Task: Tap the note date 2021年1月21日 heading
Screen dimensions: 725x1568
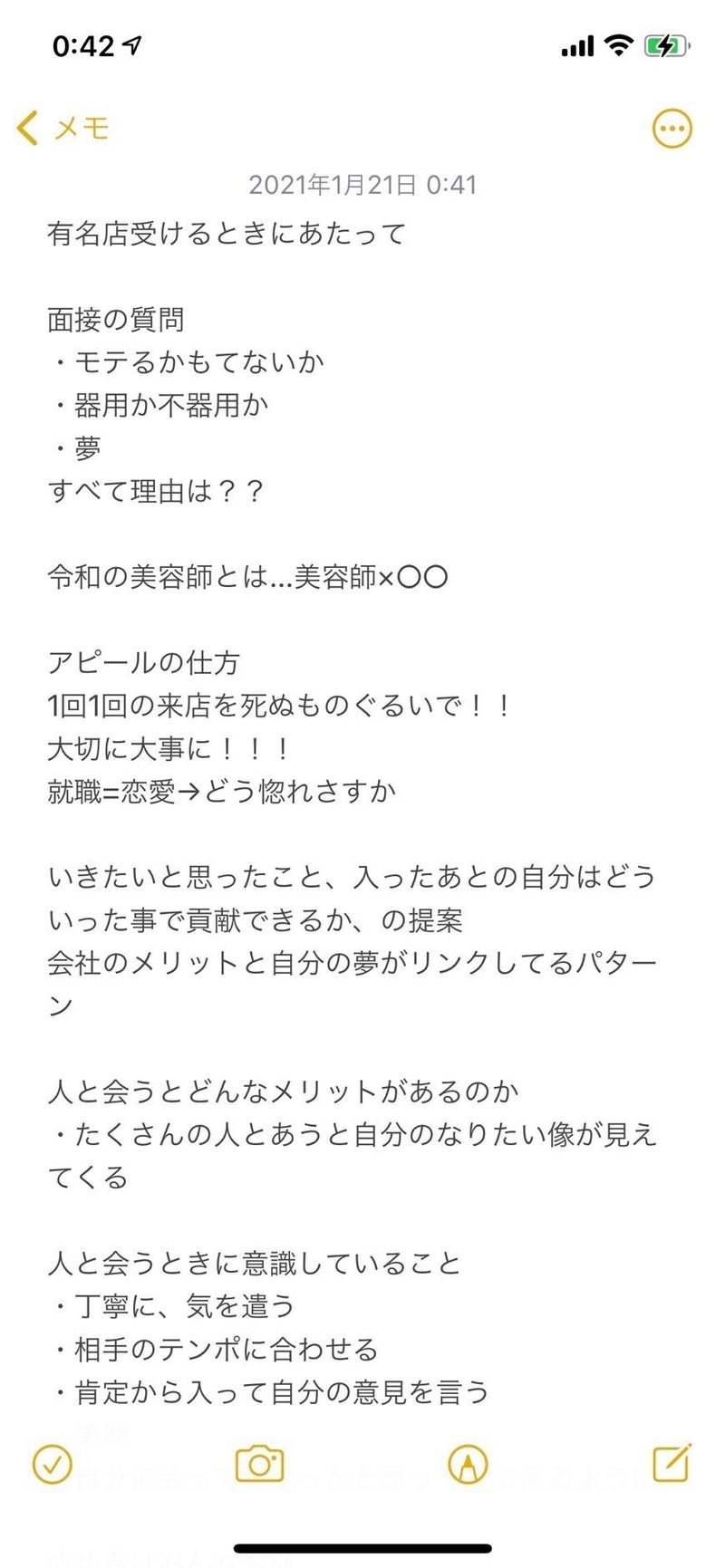Action: (362, 187)
